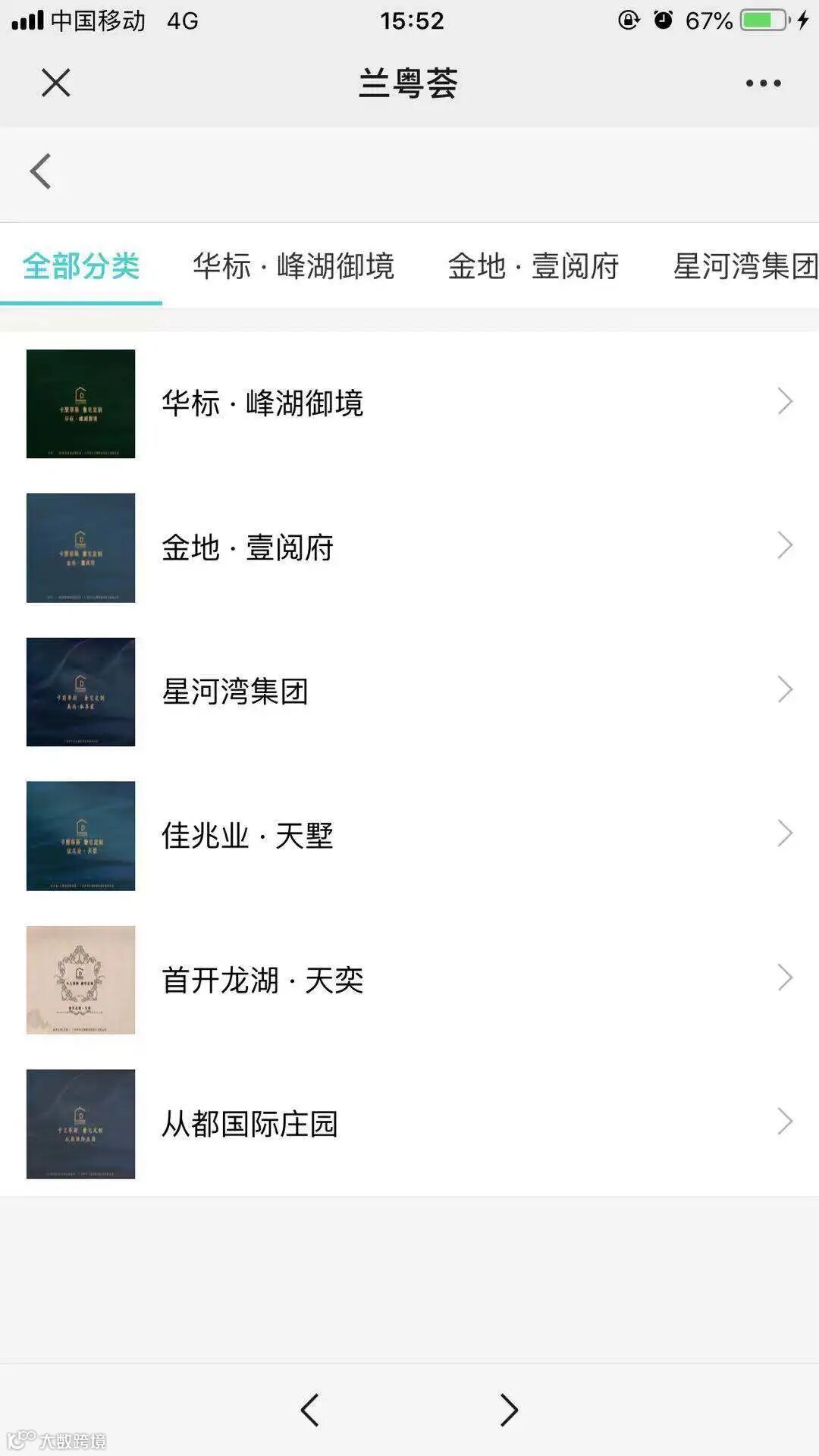Close the 兰粤荟 page

55,83
